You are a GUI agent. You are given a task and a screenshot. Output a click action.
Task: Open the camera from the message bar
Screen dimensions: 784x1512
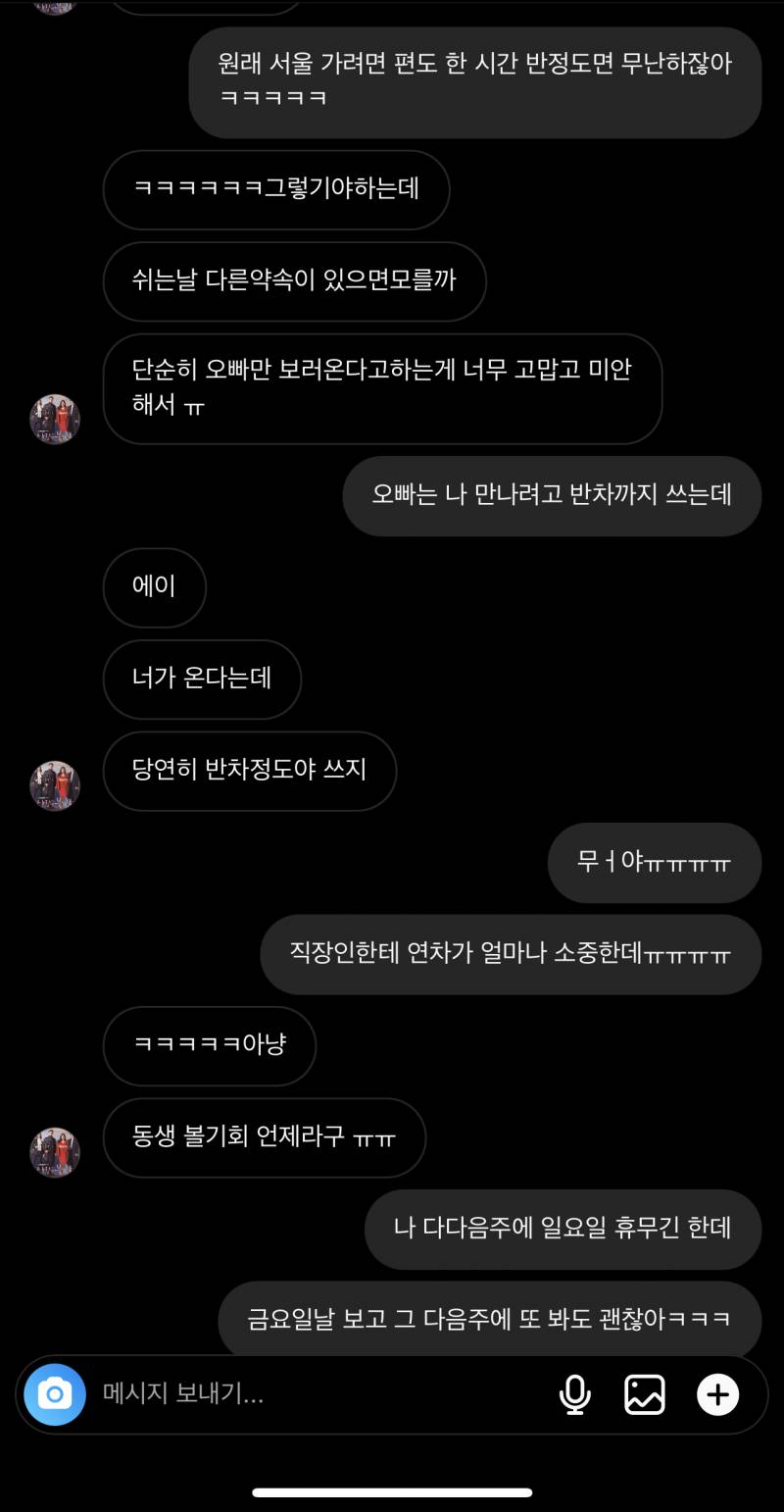[x=55, y=1394]
